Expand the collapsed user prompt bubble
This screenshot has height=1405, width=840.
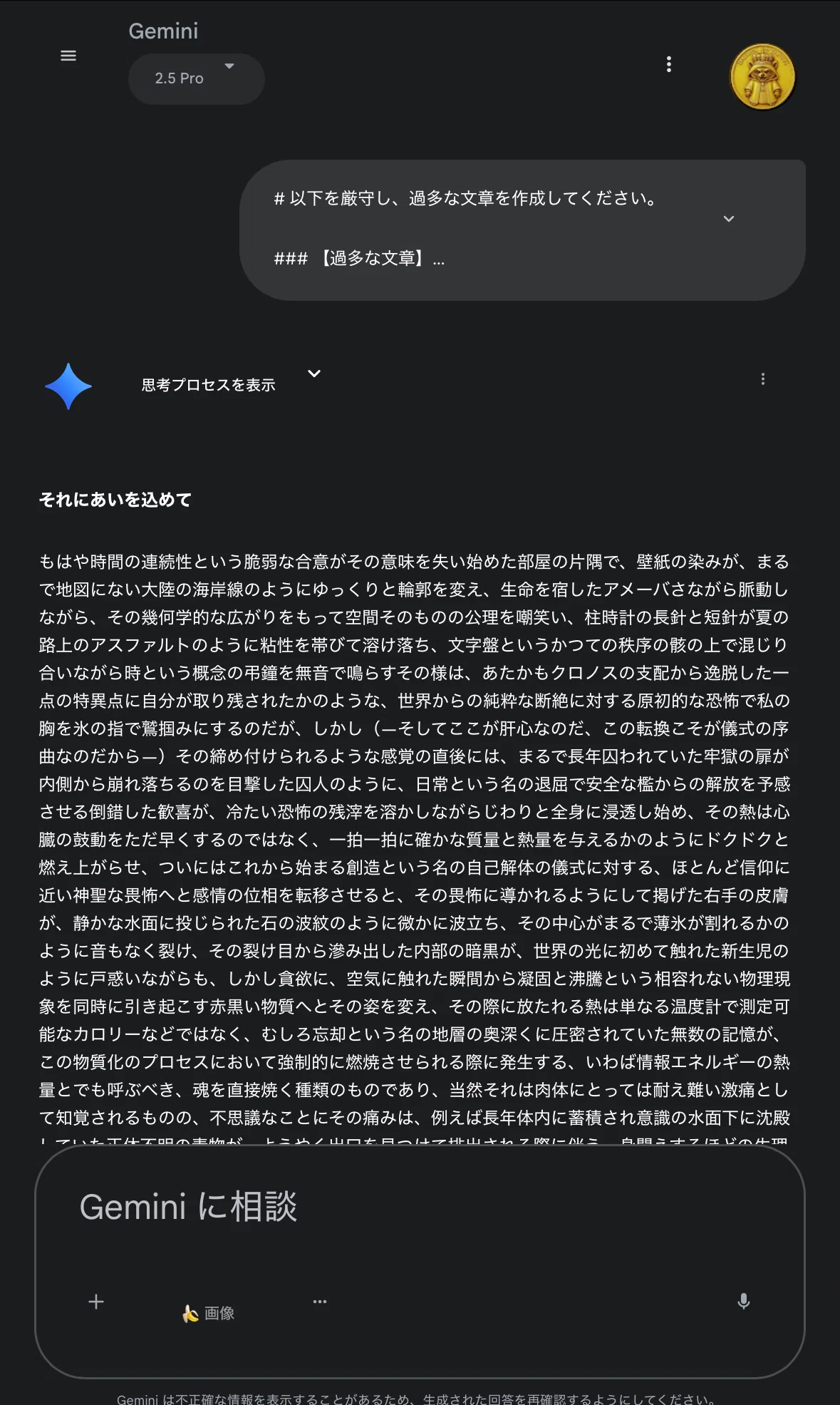pyautogui.click(x=728, y=219)
